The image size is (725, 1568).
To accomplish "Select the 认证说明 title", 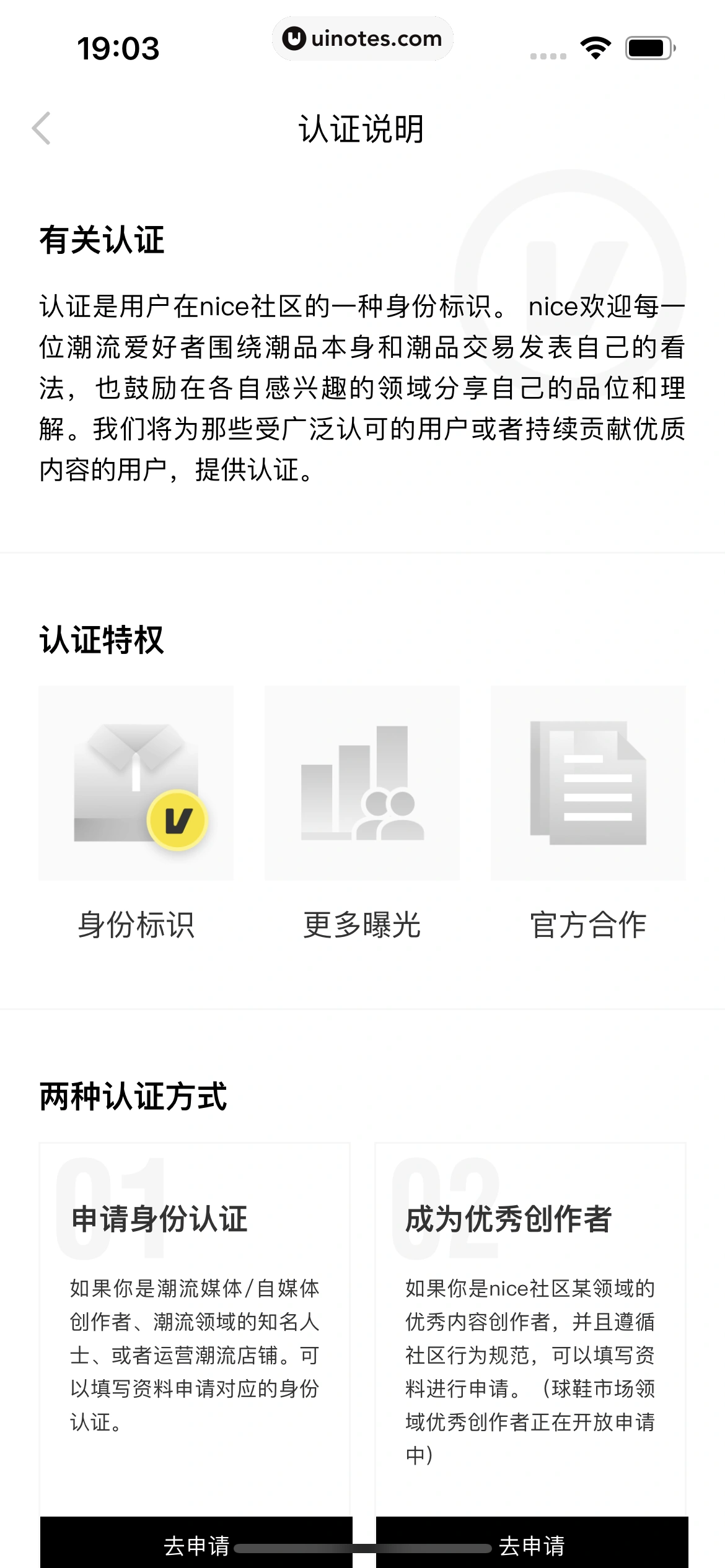I will [x=362, y=128].
